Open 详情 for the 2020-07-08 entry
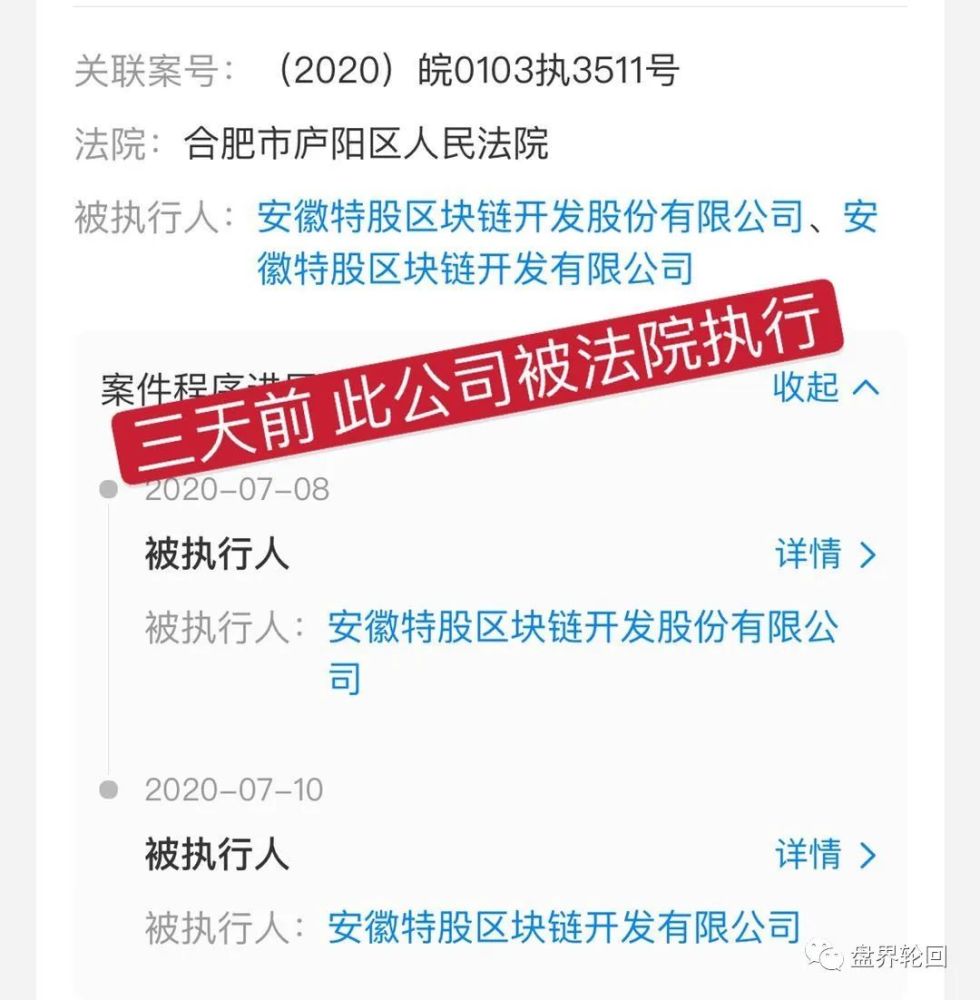This screenshot has height=1000, width=980. click(x=825, y=554)
